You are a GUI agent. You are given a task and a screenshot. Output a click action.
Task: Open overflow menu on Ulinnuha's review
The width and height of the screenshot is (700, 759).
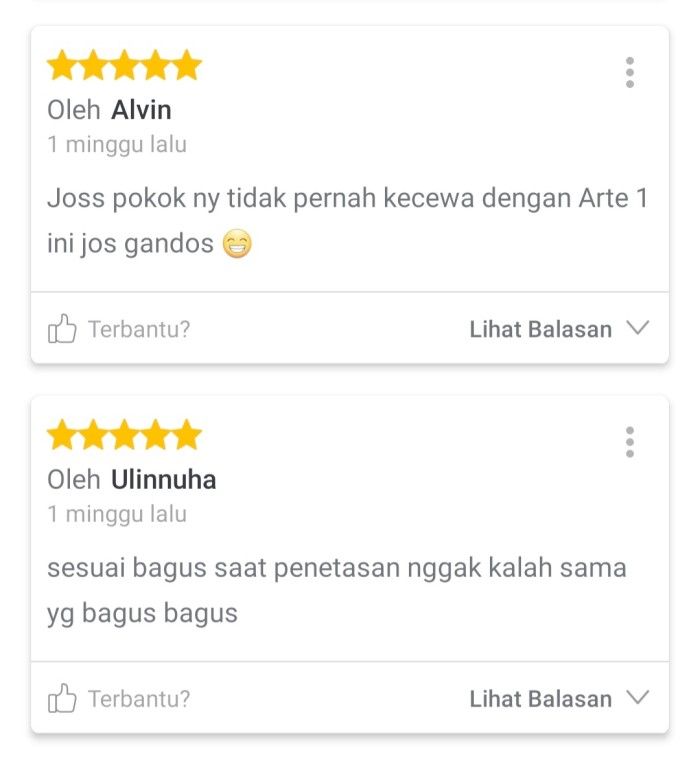tap(629, 442)
